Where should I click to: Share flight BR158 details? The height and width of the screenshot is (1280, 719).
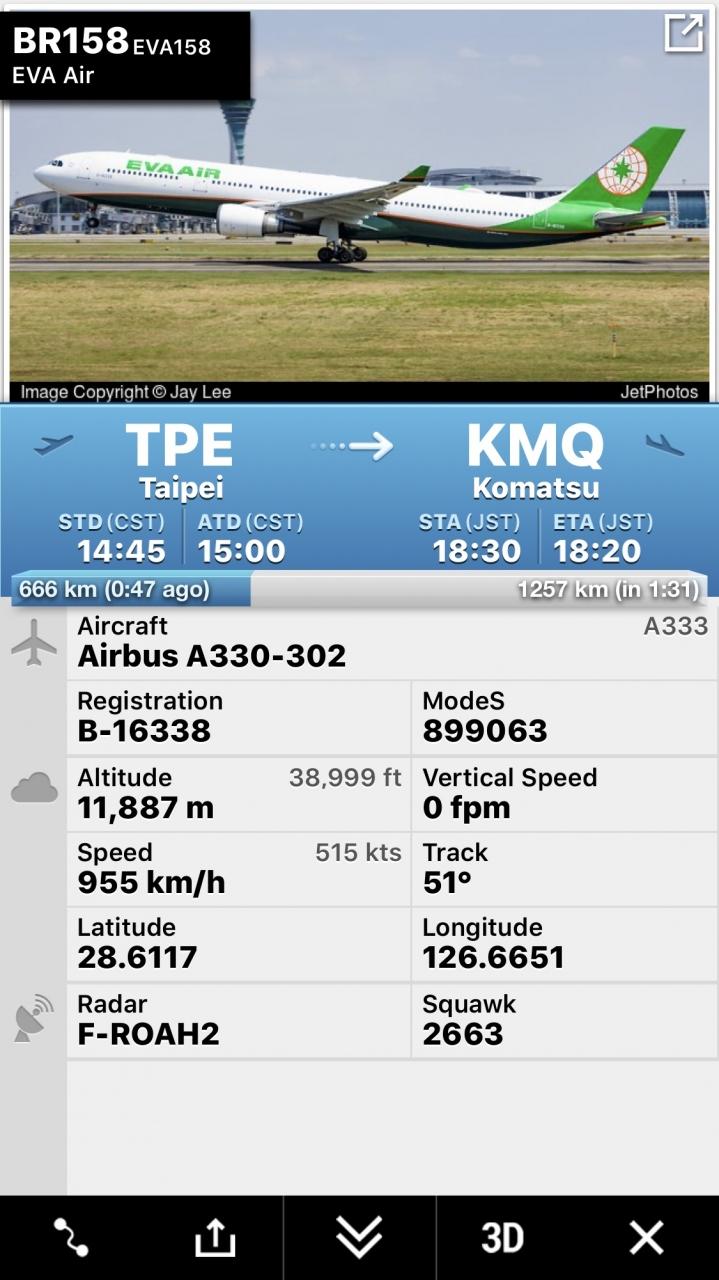point(214,1238)
